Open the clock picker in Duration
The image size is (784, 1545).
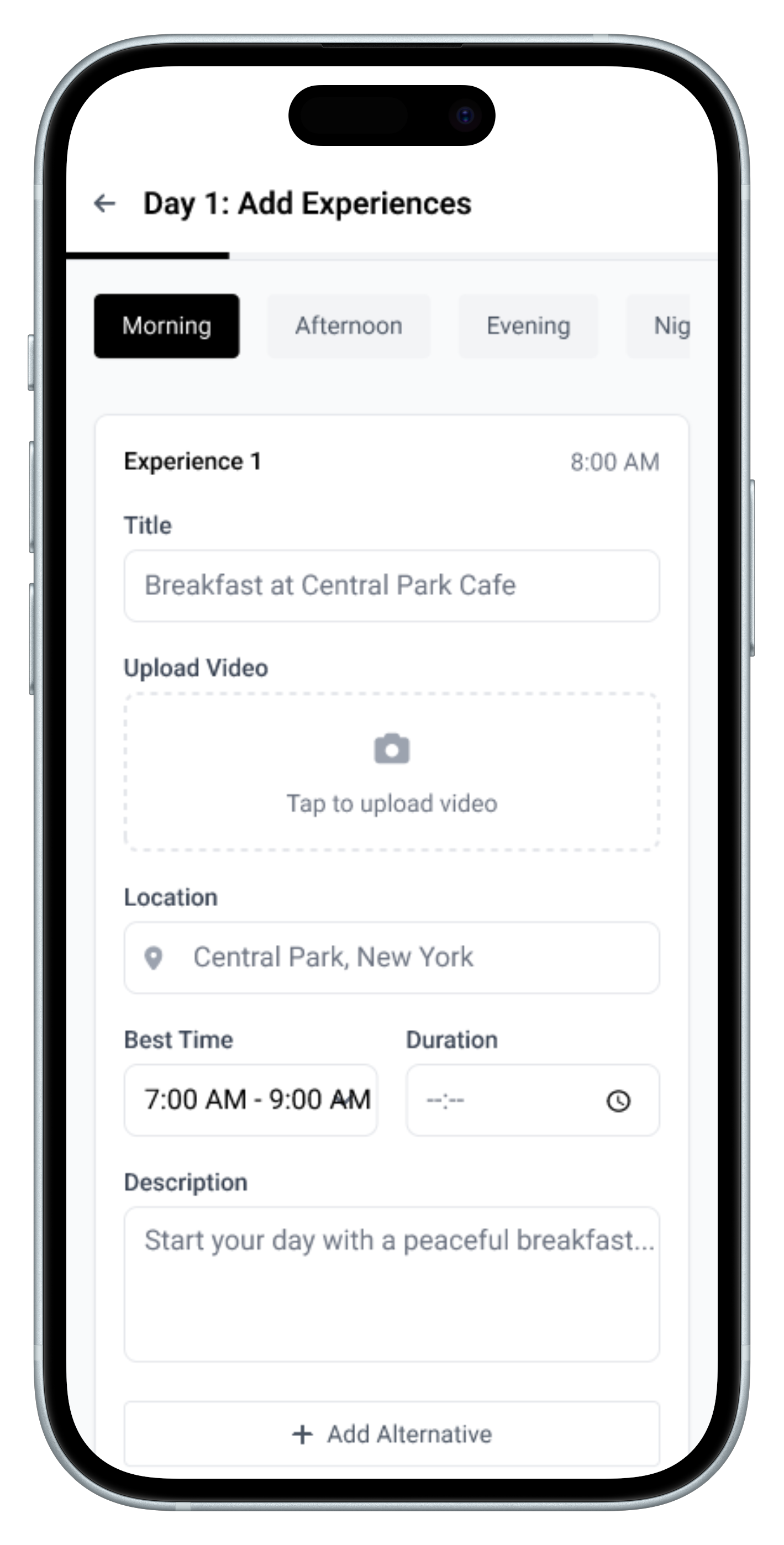(x=618, y=1101)
